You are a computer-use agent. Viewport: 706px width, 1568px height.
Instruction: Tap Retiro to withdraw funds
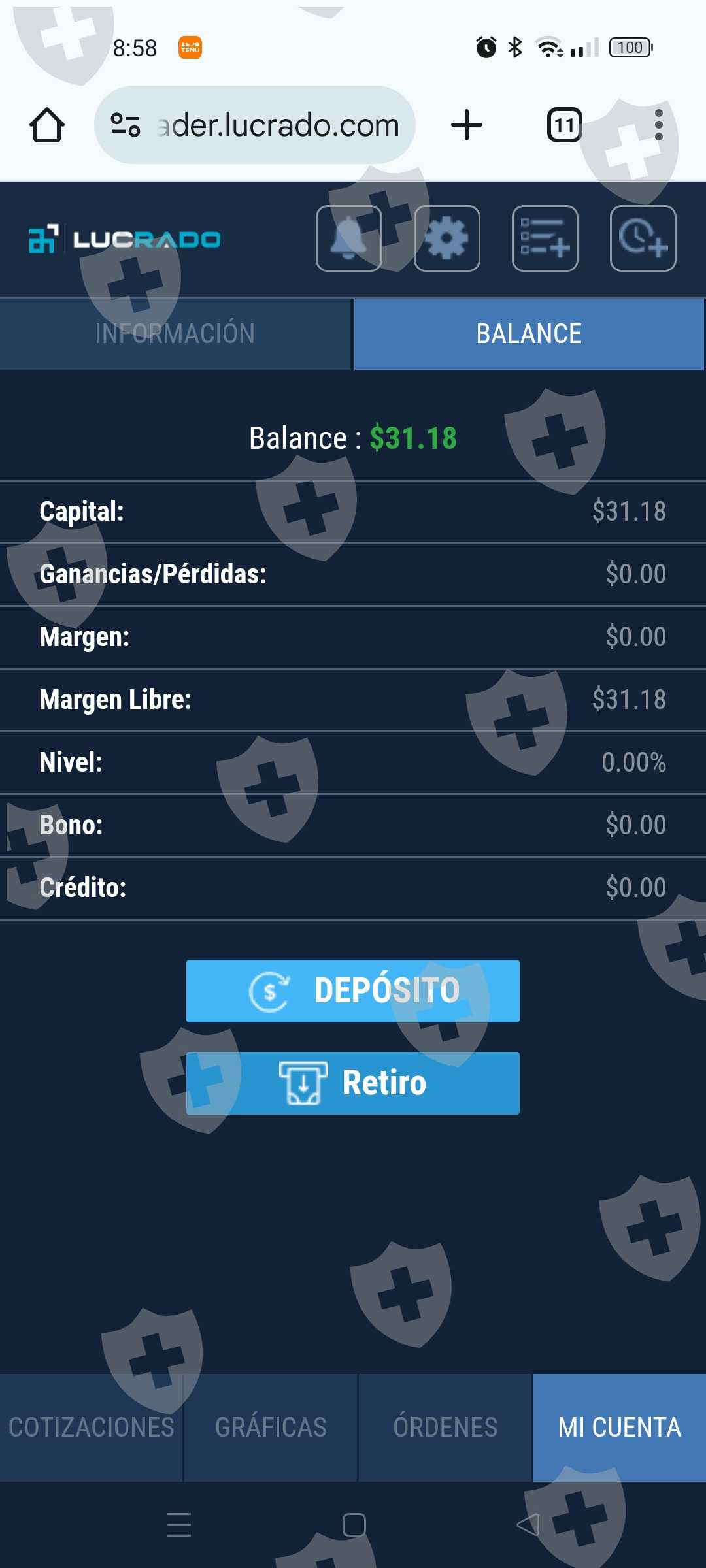pyautogui.click(x=353, y=1083)
